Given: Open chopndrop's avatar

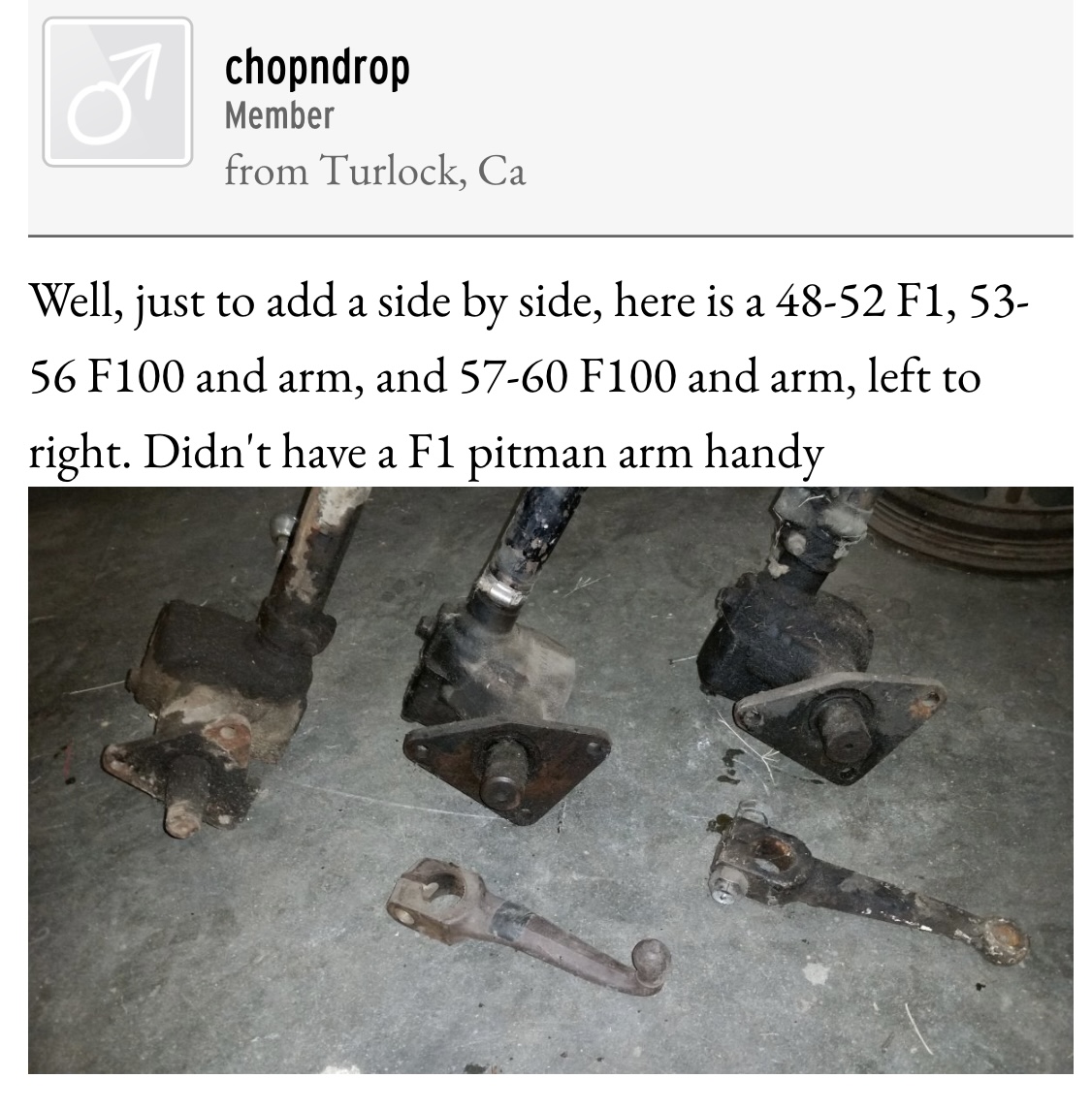Looking at the screenshot, I should [117, 91].
